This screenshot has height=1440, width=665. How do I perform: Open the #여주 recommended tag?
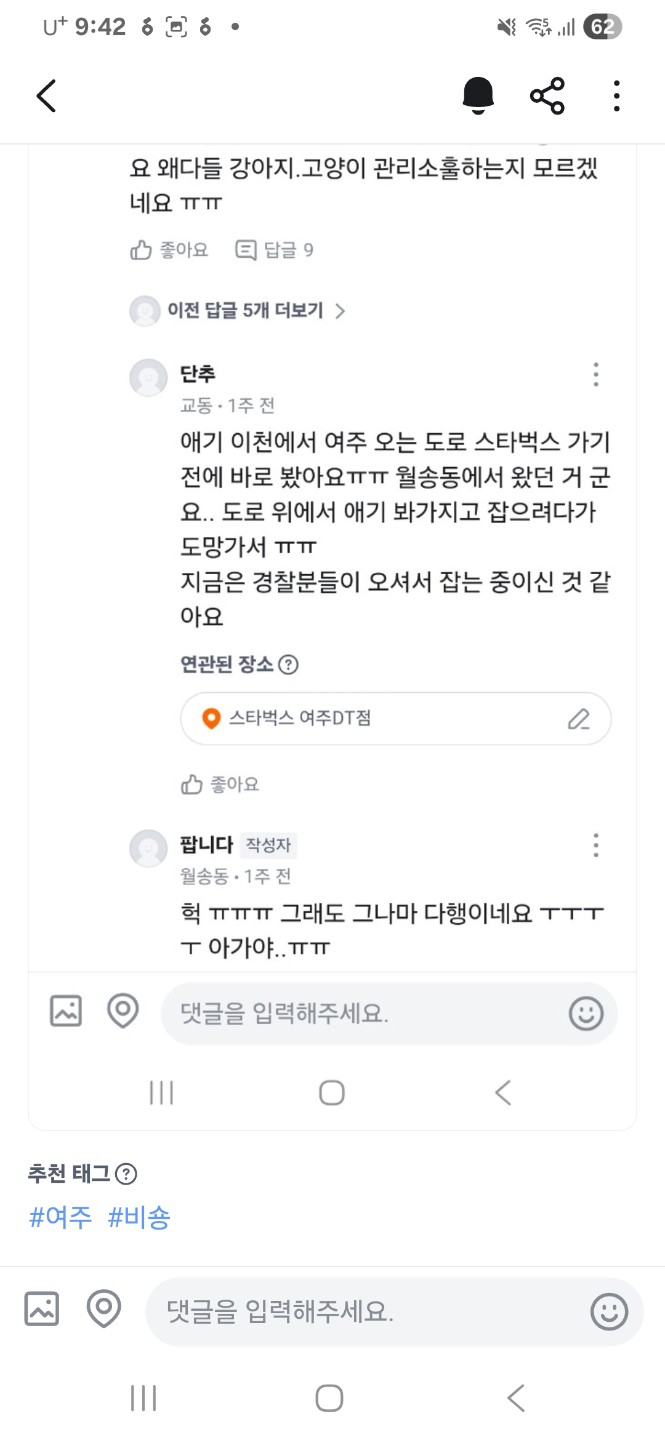(61, 1217)
